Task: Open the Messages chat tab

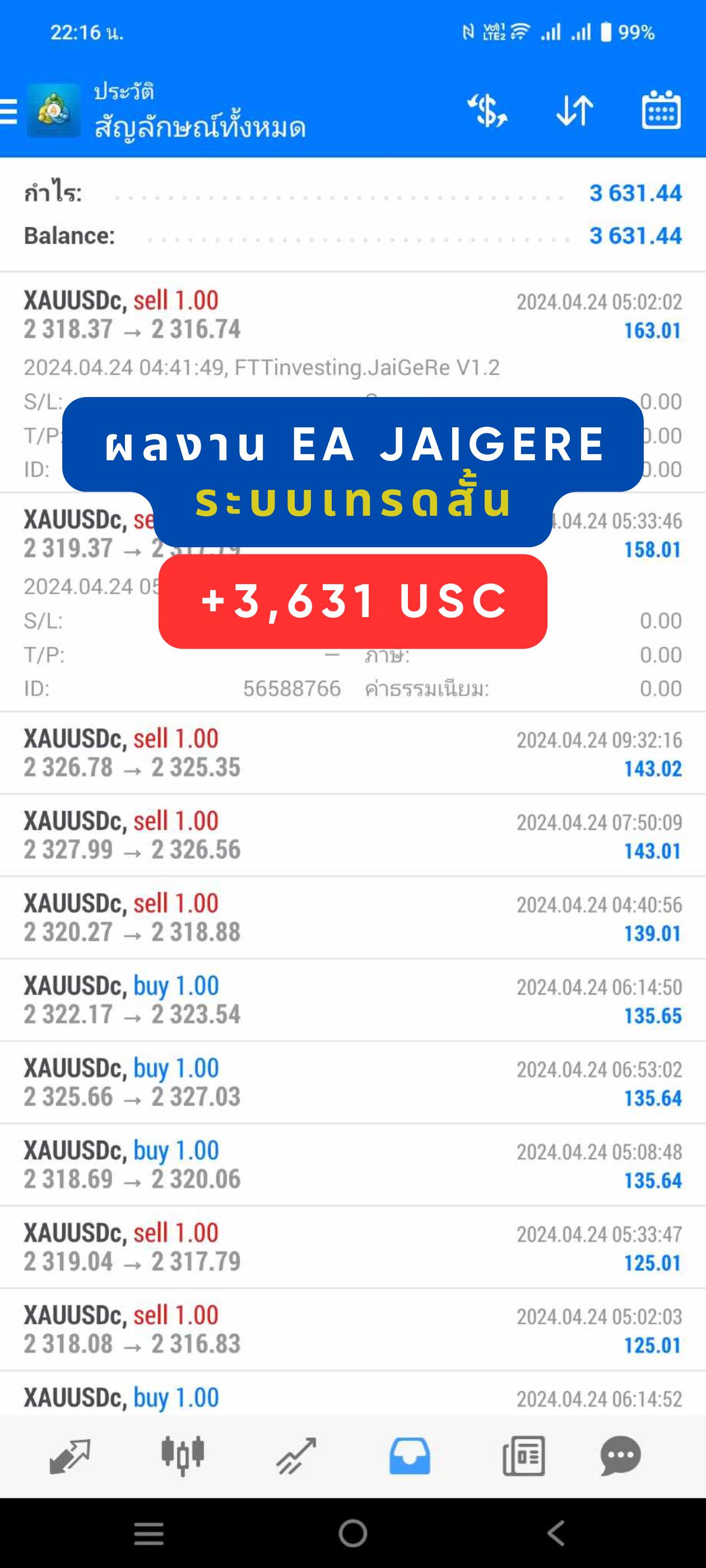Action: tap(621, 1456)
